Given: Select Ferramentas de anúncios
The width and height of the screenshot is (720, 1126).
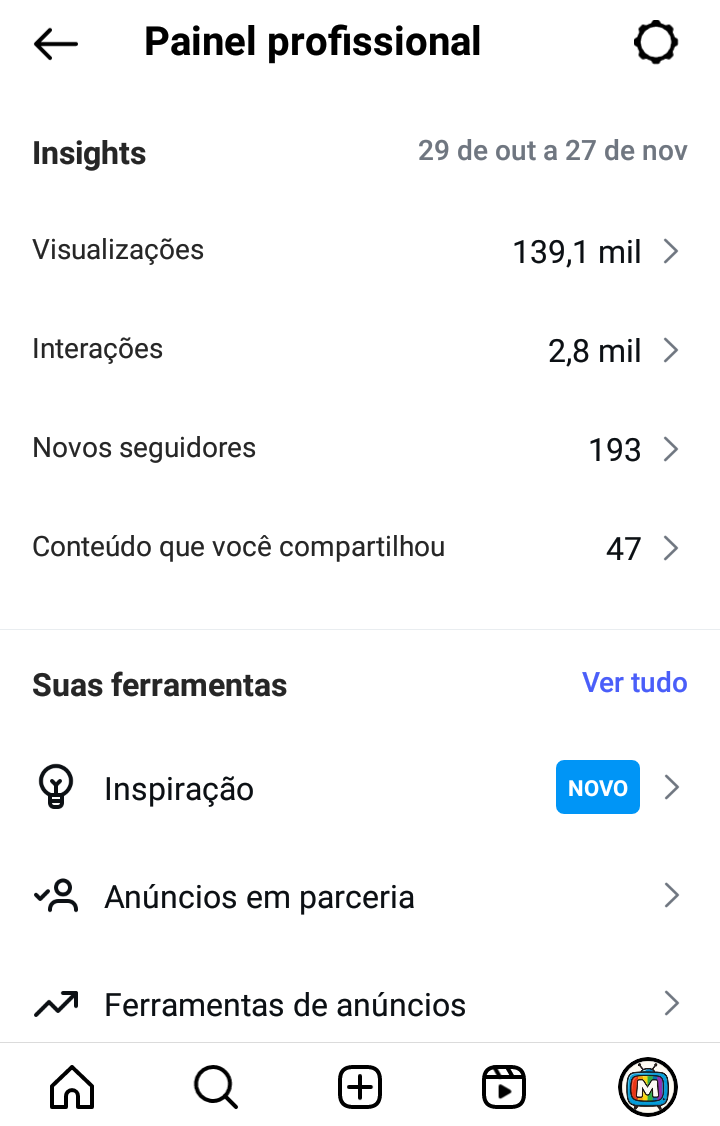Looking at the screenshot, I should (x=360, y=1004).
